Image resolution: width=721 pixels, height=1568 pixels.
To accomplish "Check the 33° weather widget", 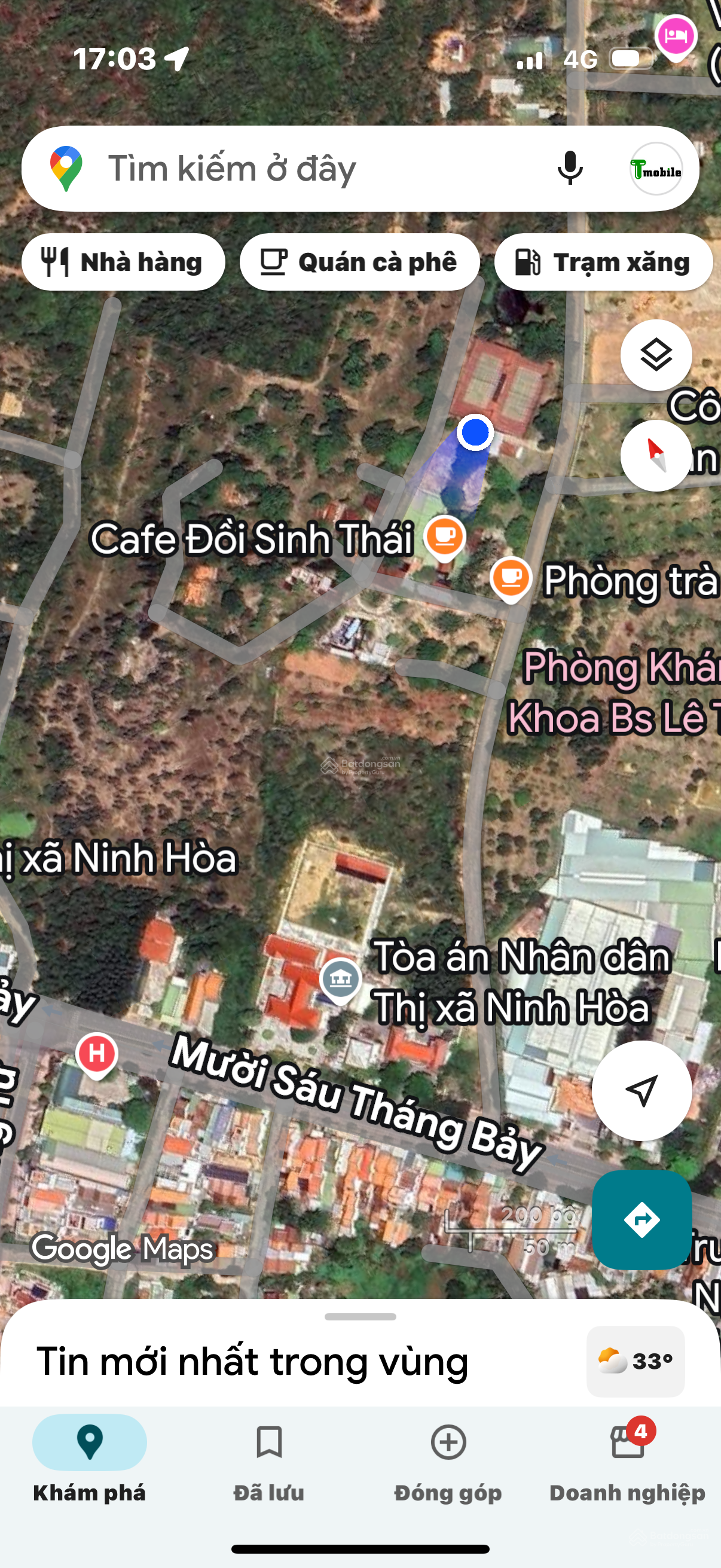I will [x=636, y=1361].
